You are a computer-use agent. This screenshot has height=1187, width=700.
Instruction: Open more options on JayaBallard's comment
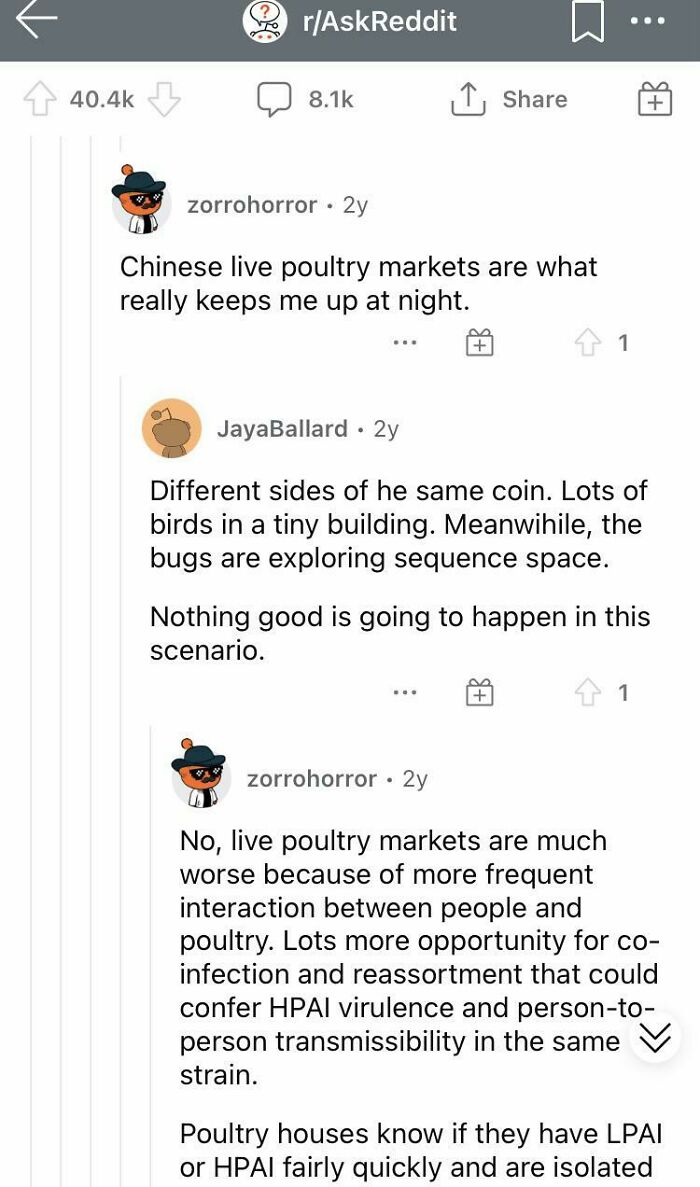(x=404, y=692)
